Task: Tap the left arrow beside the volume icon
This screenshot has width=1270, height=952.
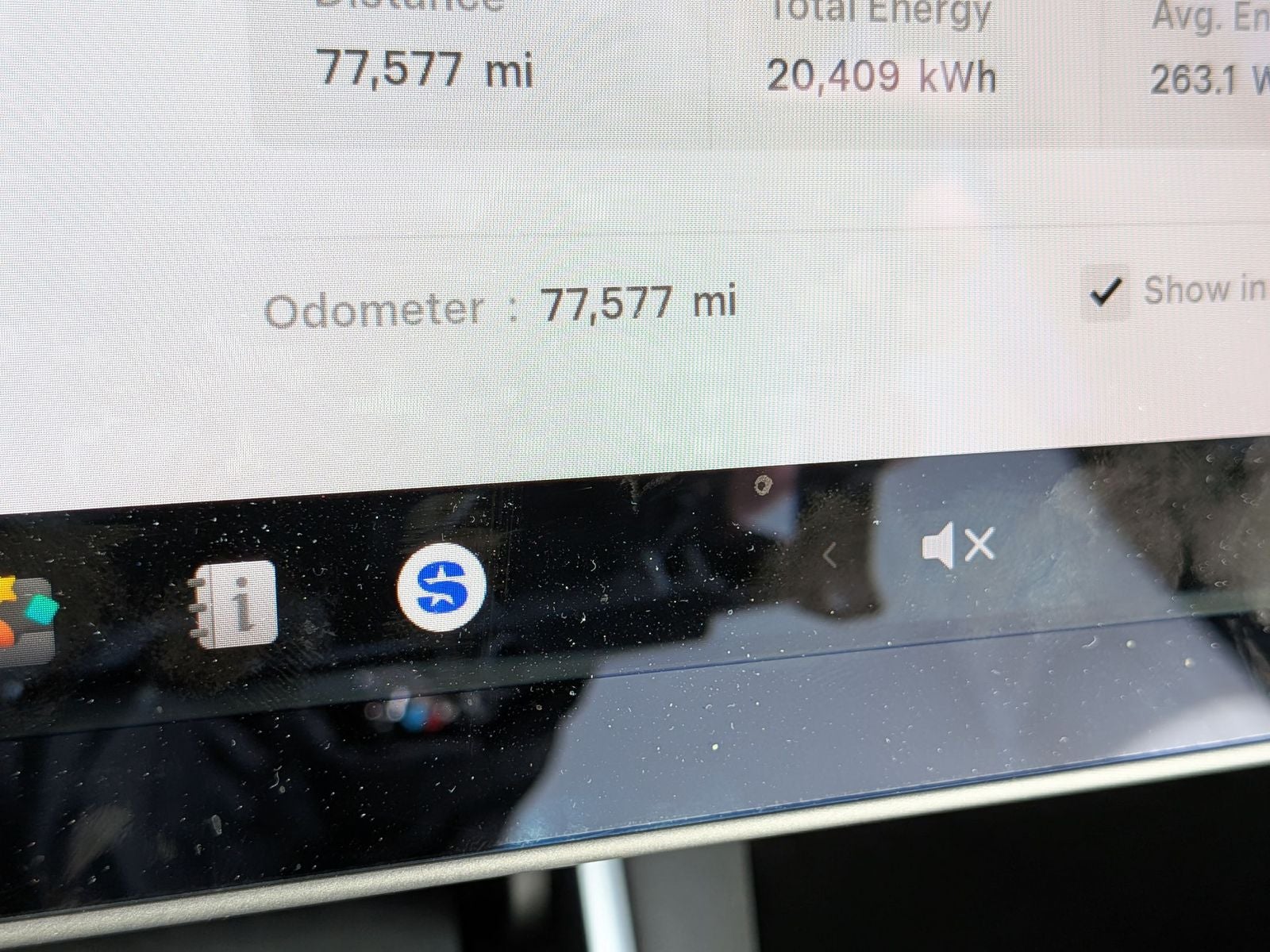Action: [x=830, y=555]
